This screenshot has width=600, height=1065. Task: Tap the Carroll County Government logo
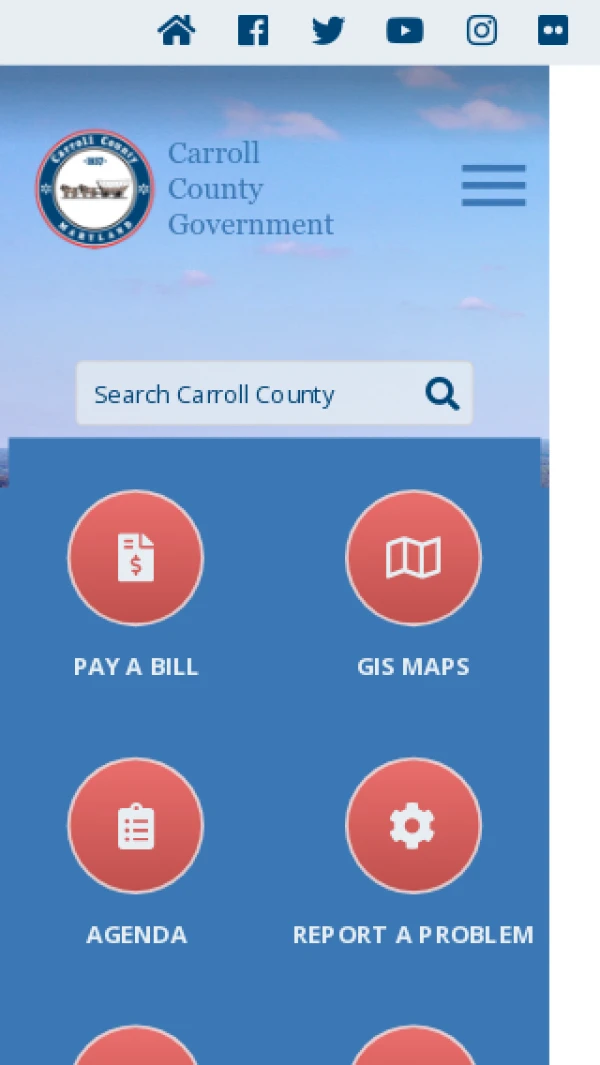pyautogui.click(x=95, y=188)
